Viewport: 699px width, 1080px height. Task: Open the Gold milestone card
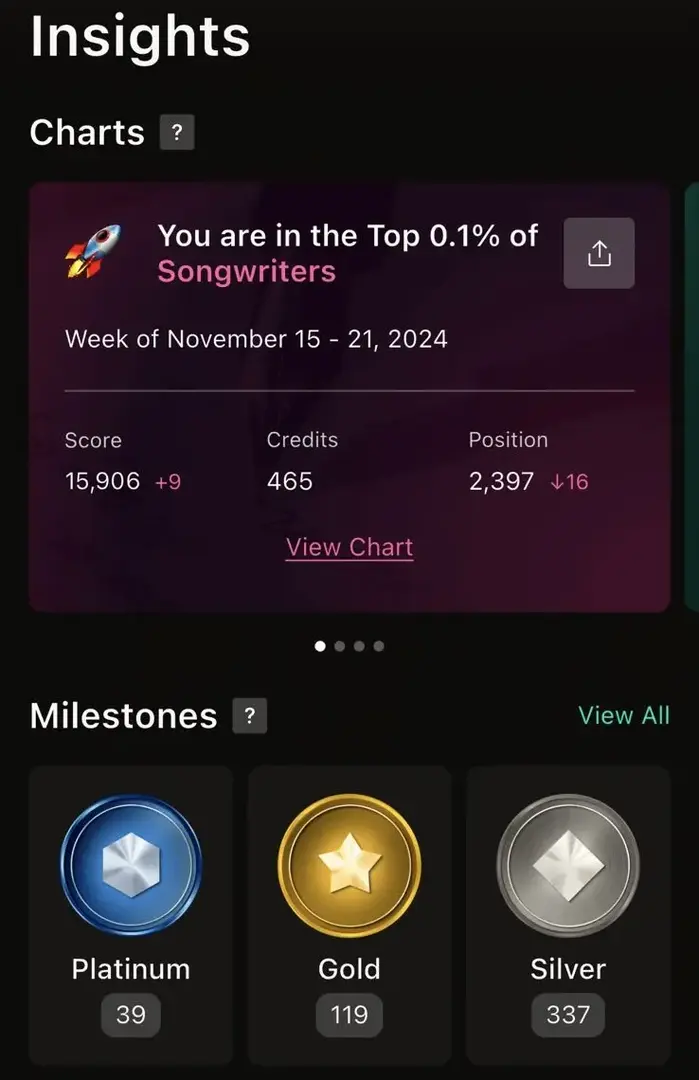click(x=349, y=915)
